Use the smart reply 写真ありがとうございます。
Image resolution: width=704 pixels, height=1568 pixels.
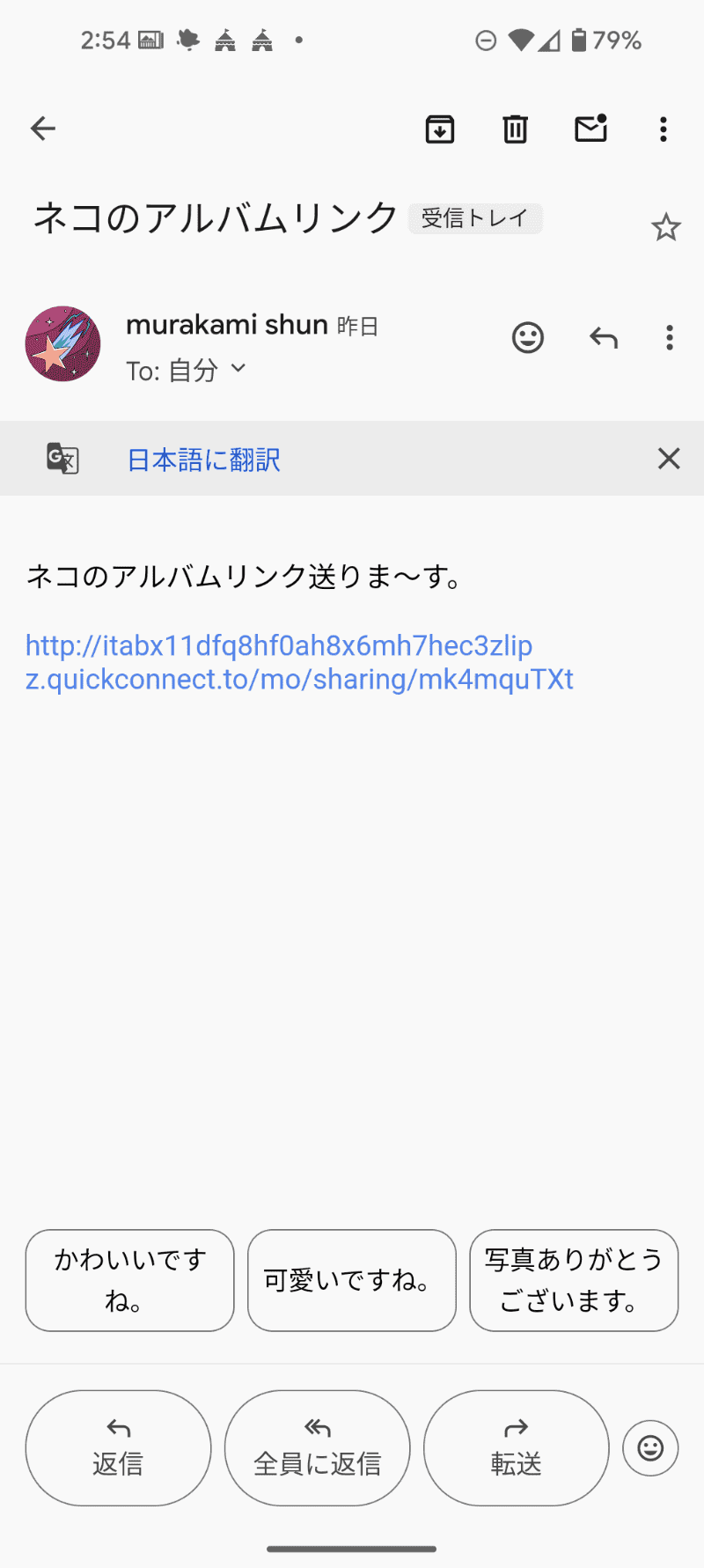(x=574, y=1280)
